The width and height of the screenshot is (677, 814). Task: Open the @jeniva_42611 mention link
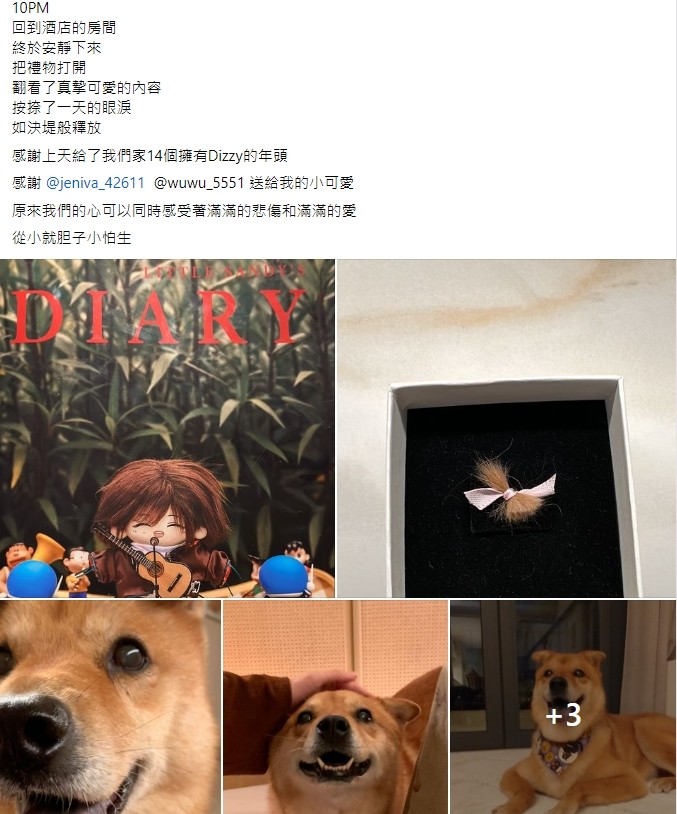96,183
